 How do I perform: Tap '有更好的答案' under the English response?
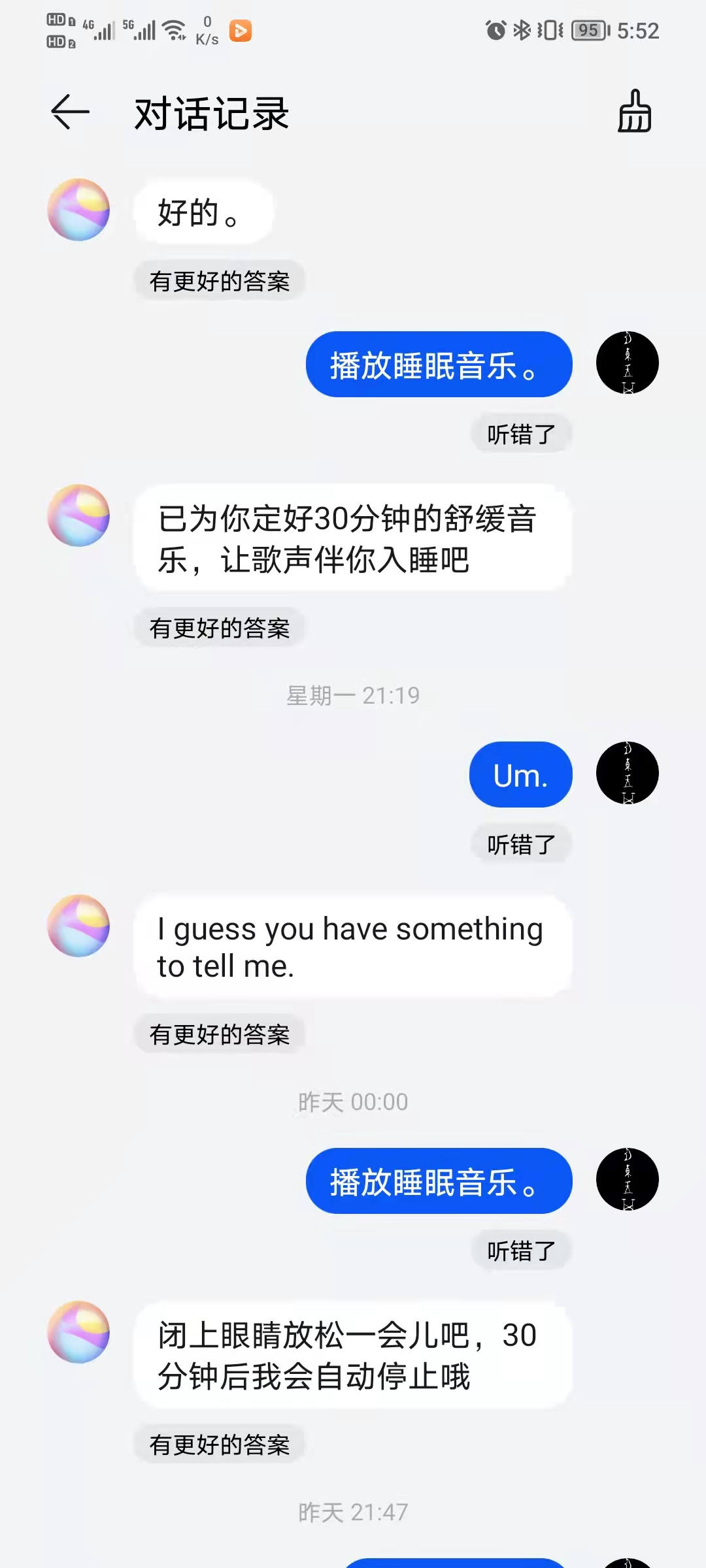(220, 1033)
